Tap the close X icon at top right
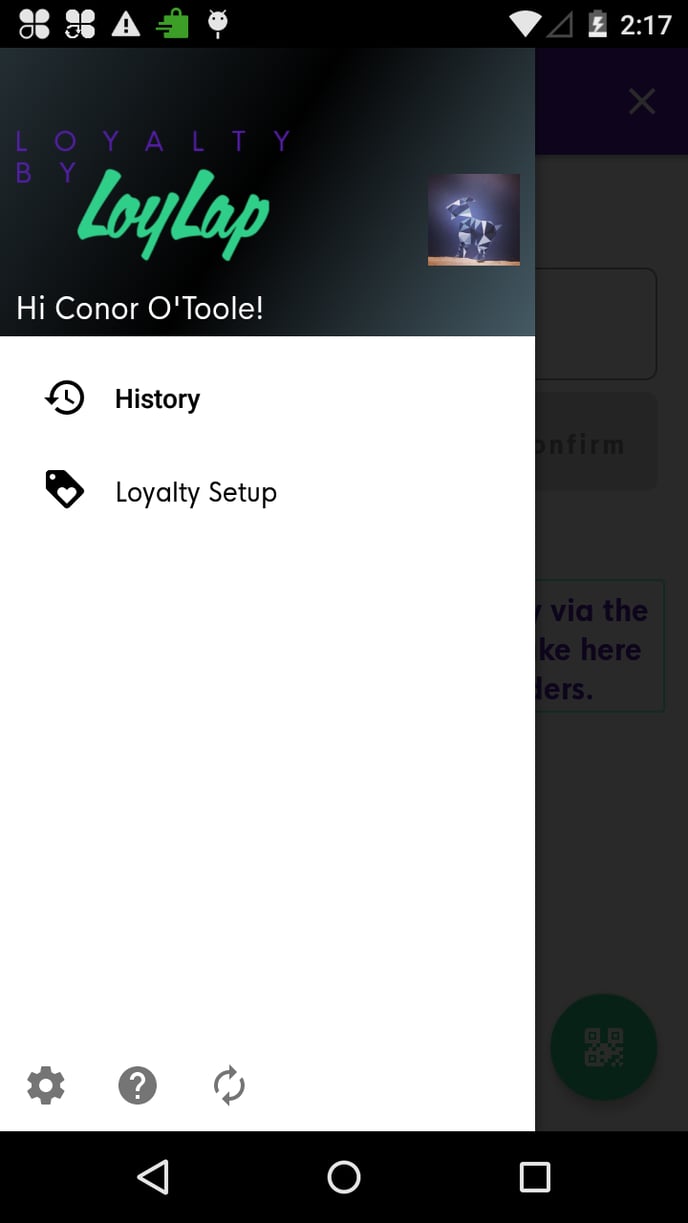Viewport: 688px width, 1223px height. [x=641, y=101]
